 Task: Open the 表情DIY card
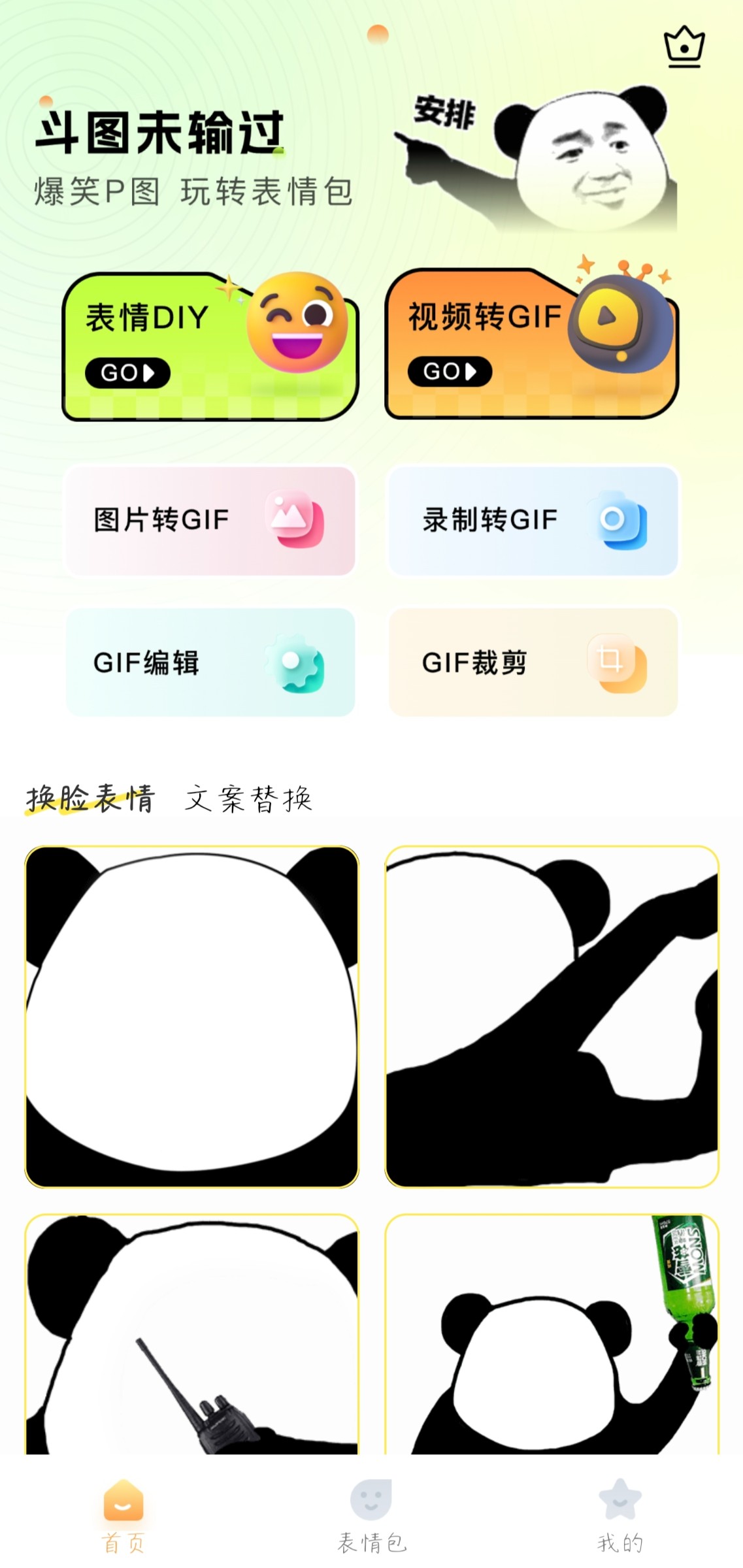tap(210, 347)
